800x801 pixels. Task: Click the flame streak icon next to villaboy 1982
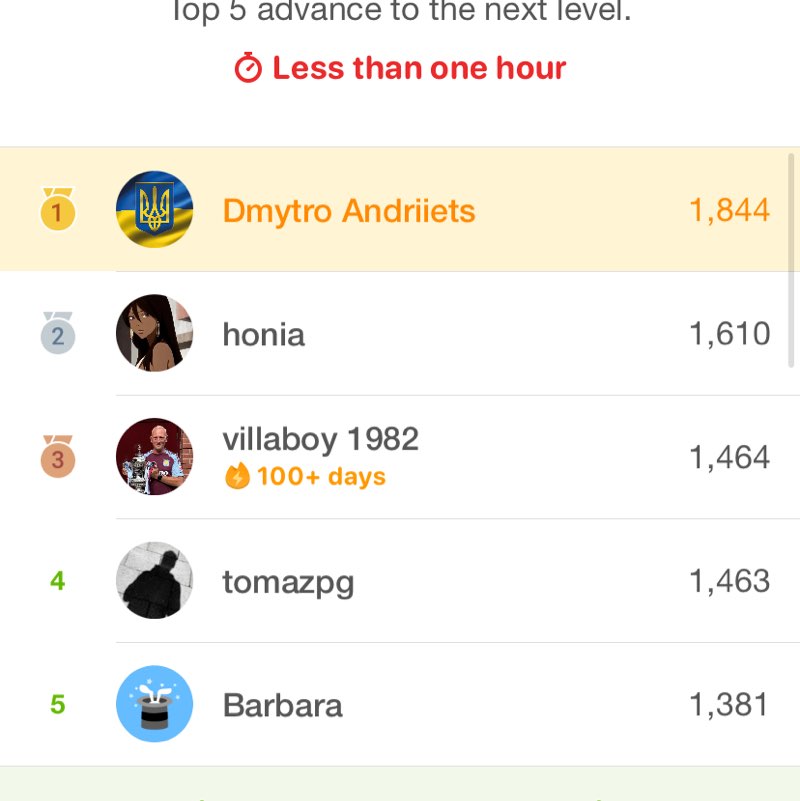pos(236,476)
